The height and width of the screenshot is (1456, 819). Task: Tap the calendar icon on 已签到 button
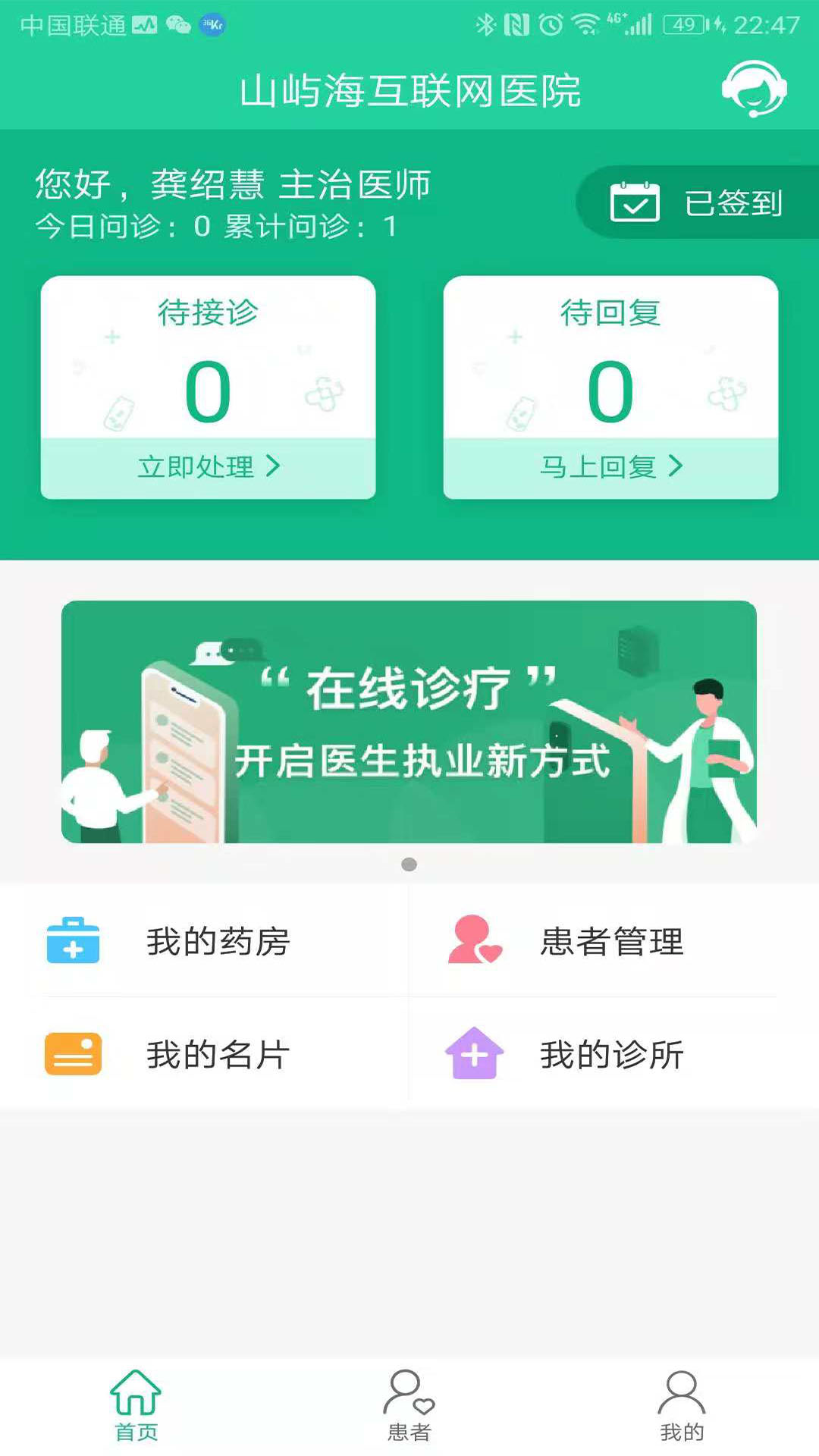635,202
